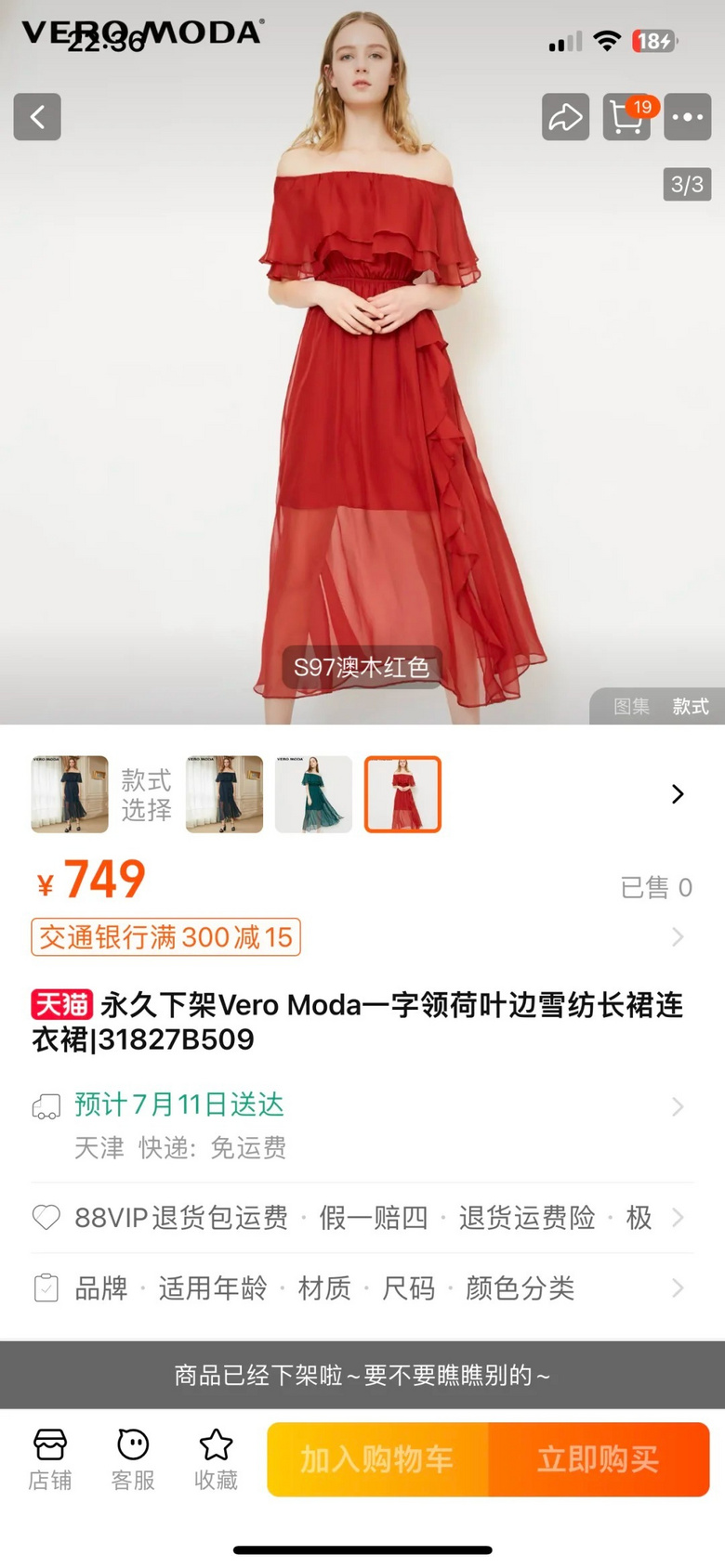Screen dimensions: 725x1568
Task: Open the shopping cart showing 19 items
Action: click(626, 119)
